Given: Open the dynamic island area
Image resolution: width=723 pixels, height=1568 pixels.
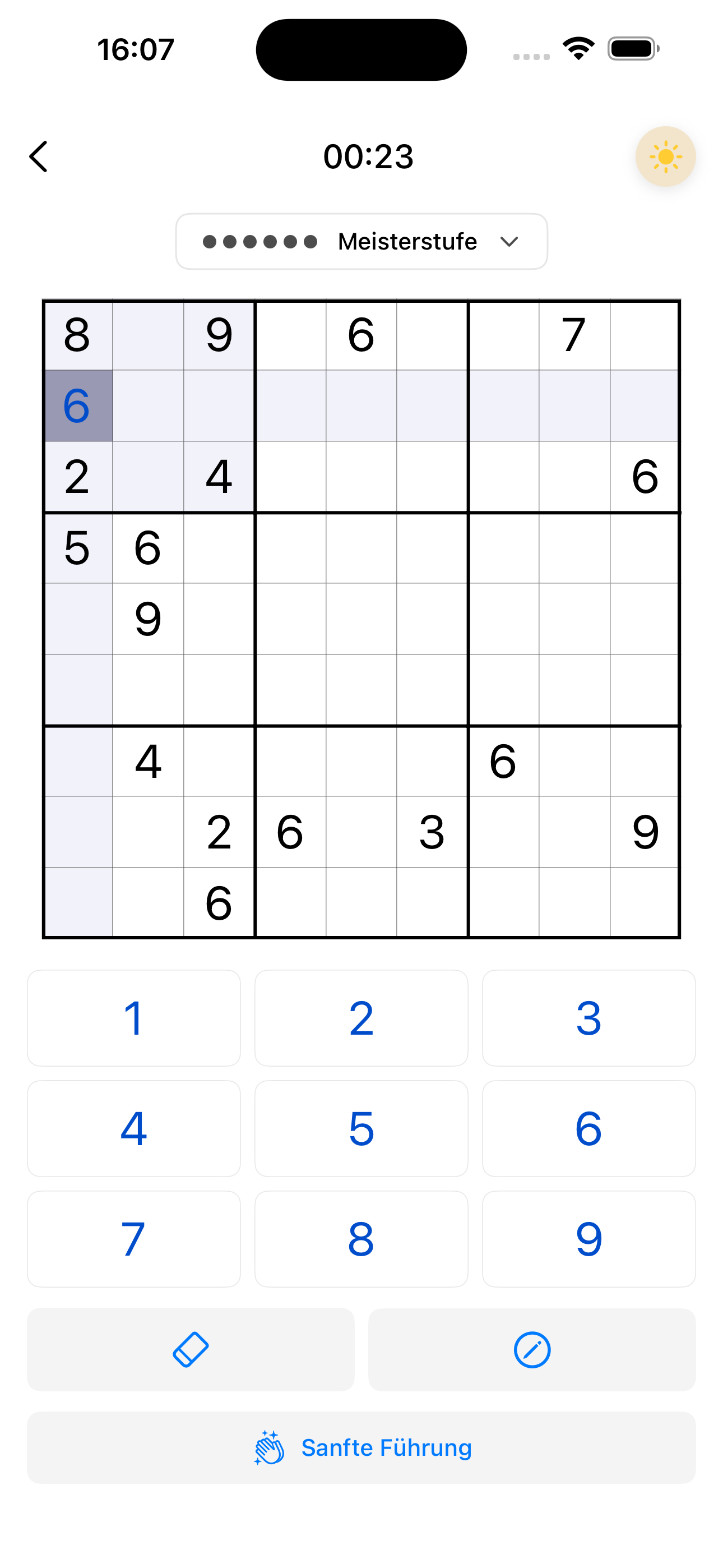Looking at the screenshot, I should click(x=361, y=49).
